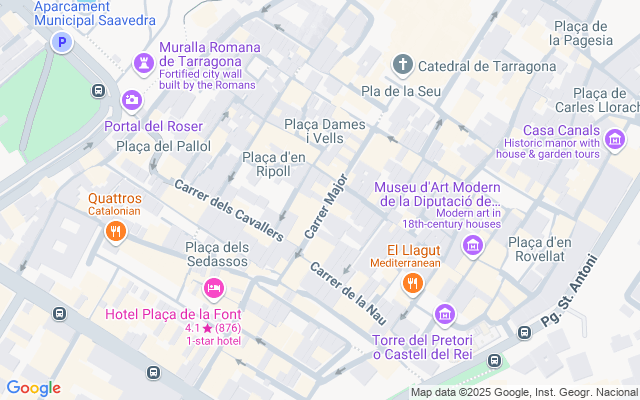The width and height of the screenshot is (640, 400).
Task: Open Torre del Pretori museum marker
Action: click(446, 316)
